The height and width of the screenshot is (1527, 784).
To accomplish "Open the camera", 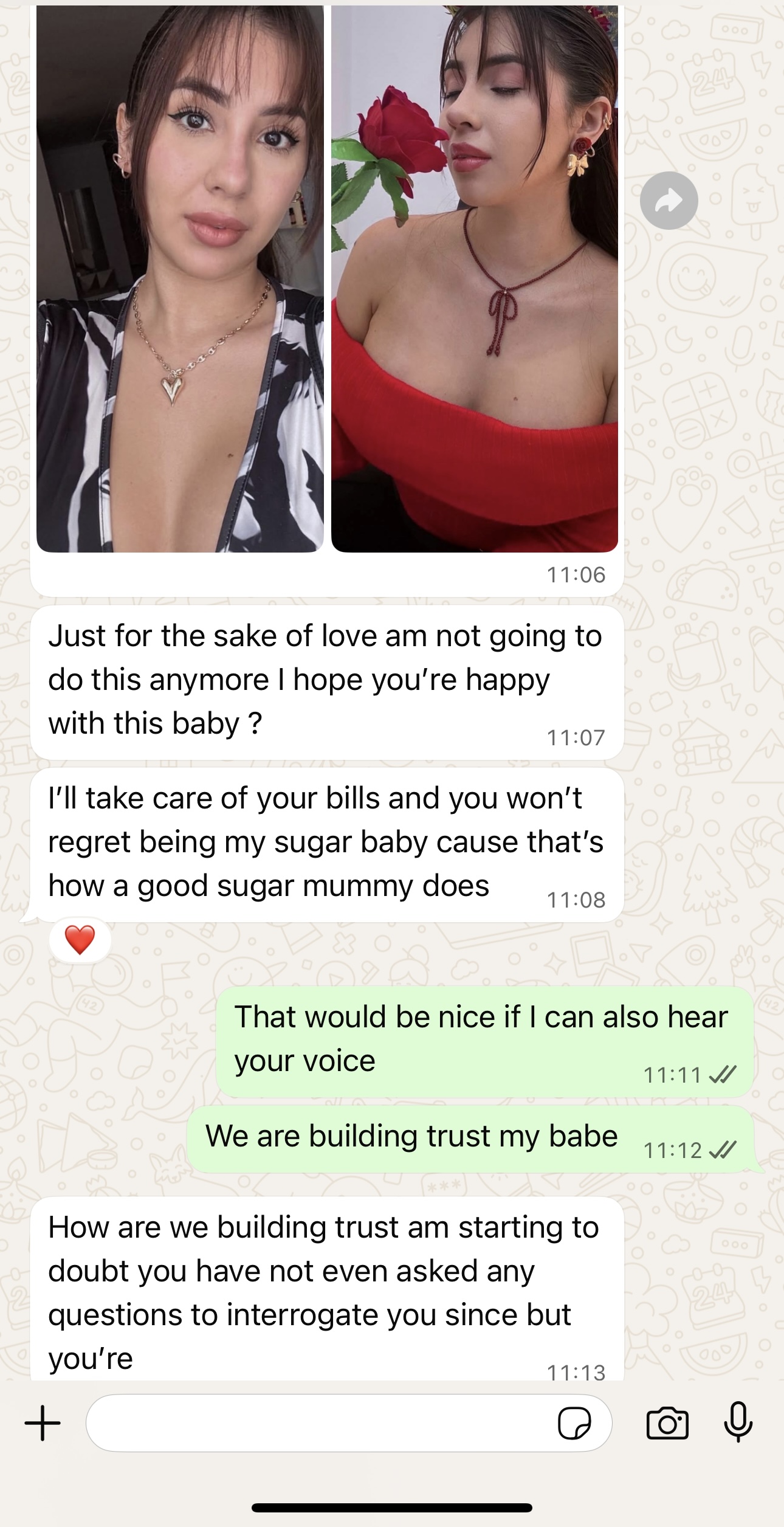I will [667, 1423].
